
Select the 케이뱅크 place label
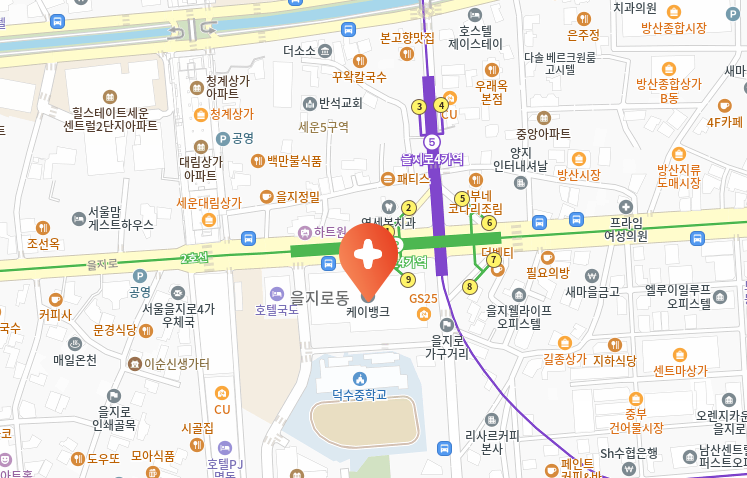tap(367, 311)
